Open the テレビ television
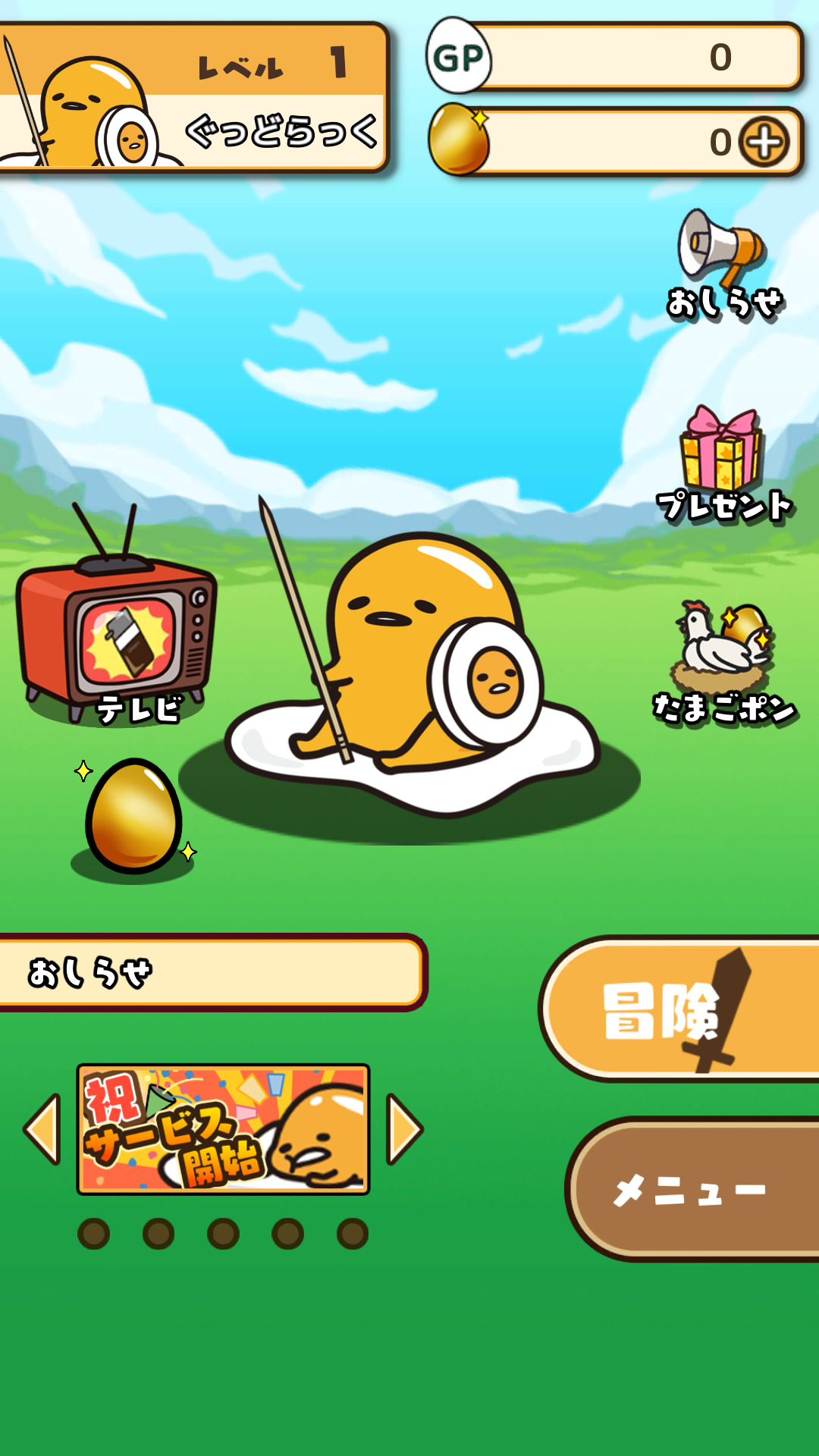Screen dimensions: 819x1456 116,614
